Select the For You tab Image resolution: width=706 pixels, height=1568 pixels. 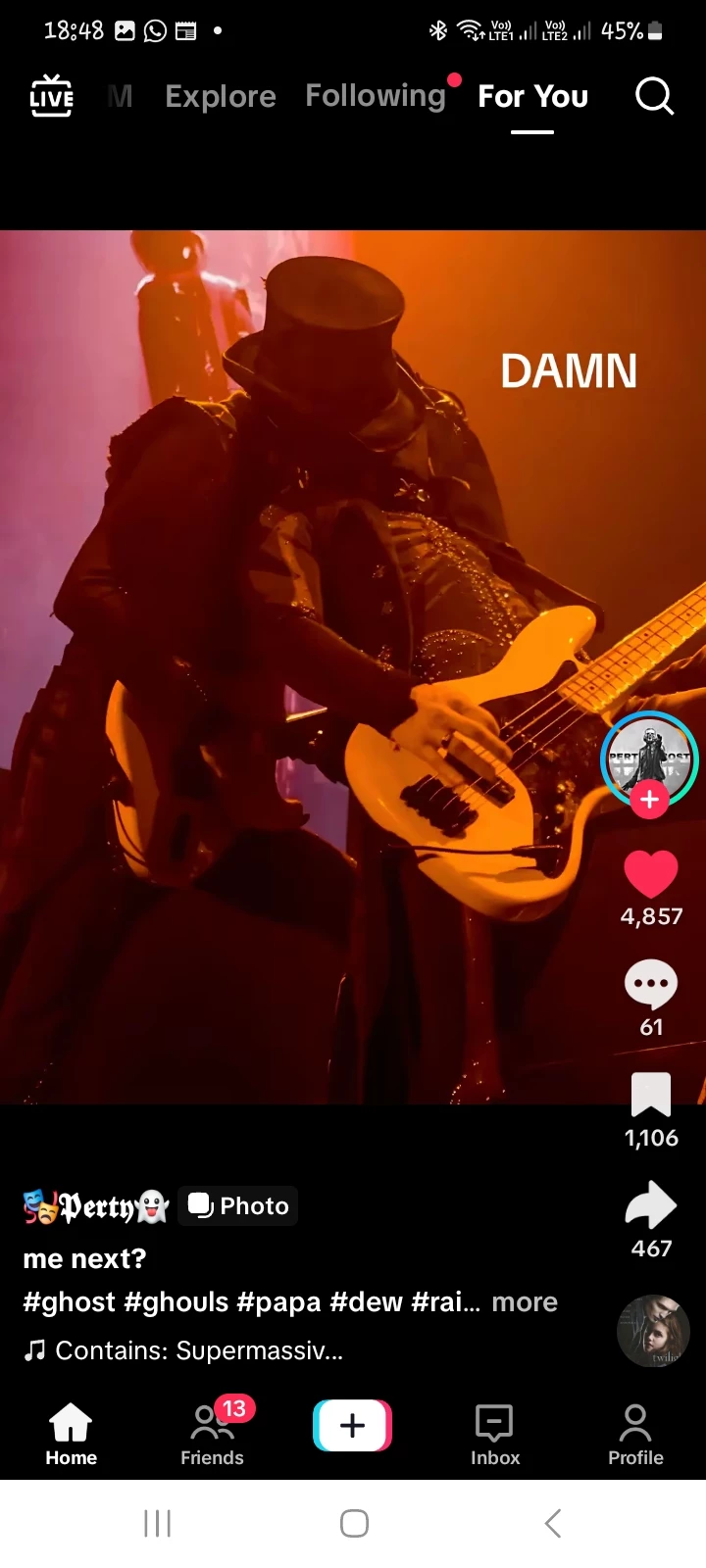(x=532, y=96)
